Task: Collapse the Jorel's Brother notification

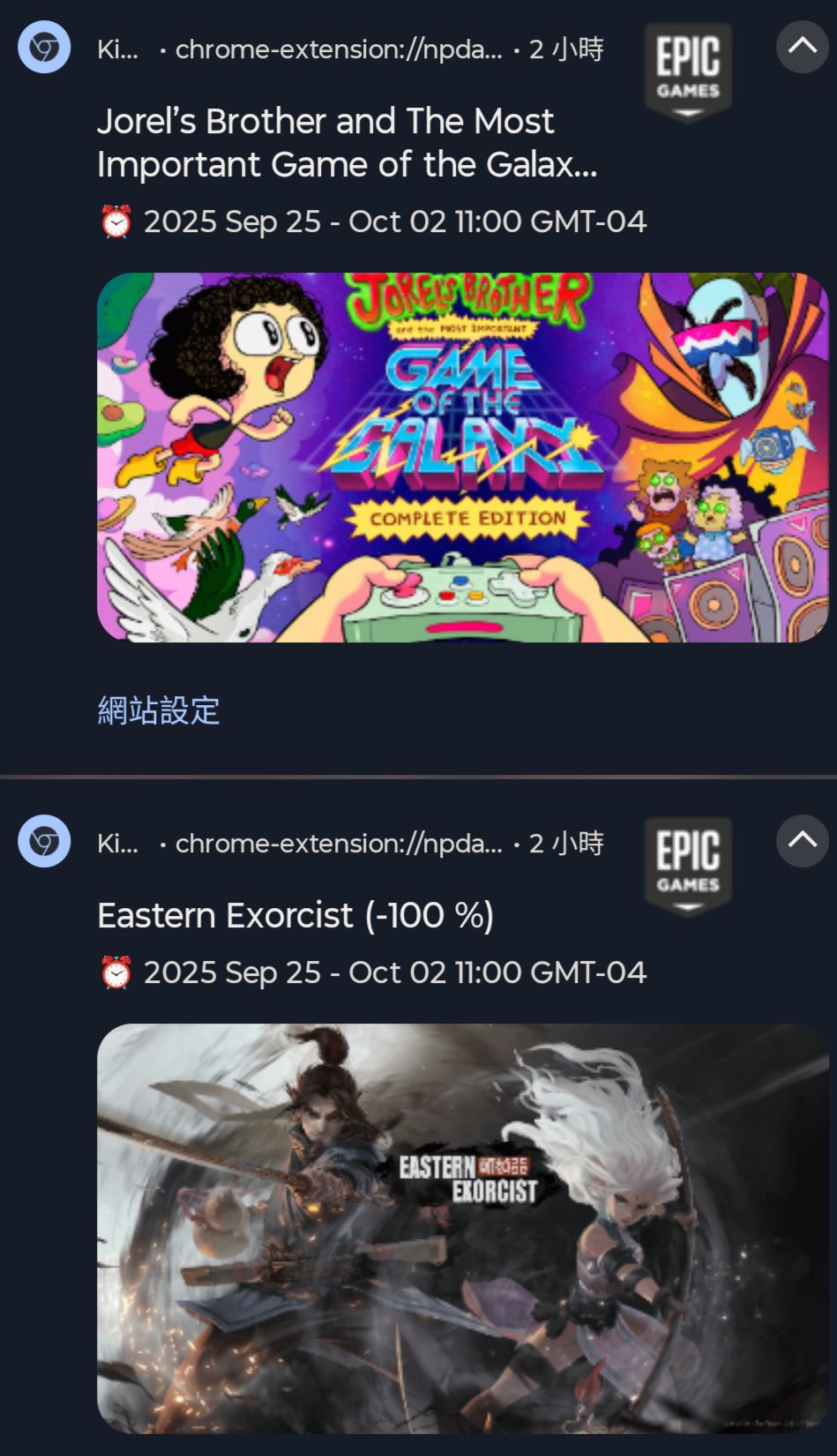Action: coord(802,46)
